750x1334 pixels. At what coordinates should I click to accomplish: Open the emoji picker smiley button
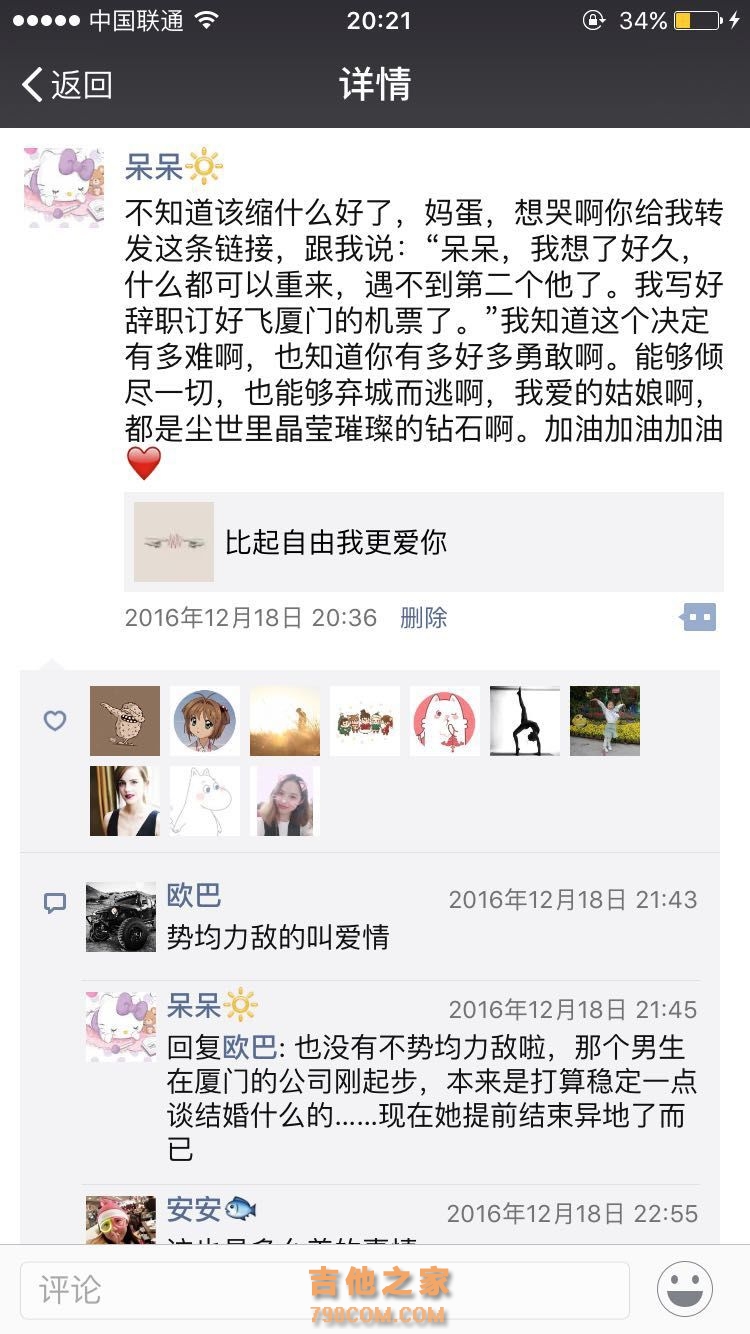point(685,1289)
